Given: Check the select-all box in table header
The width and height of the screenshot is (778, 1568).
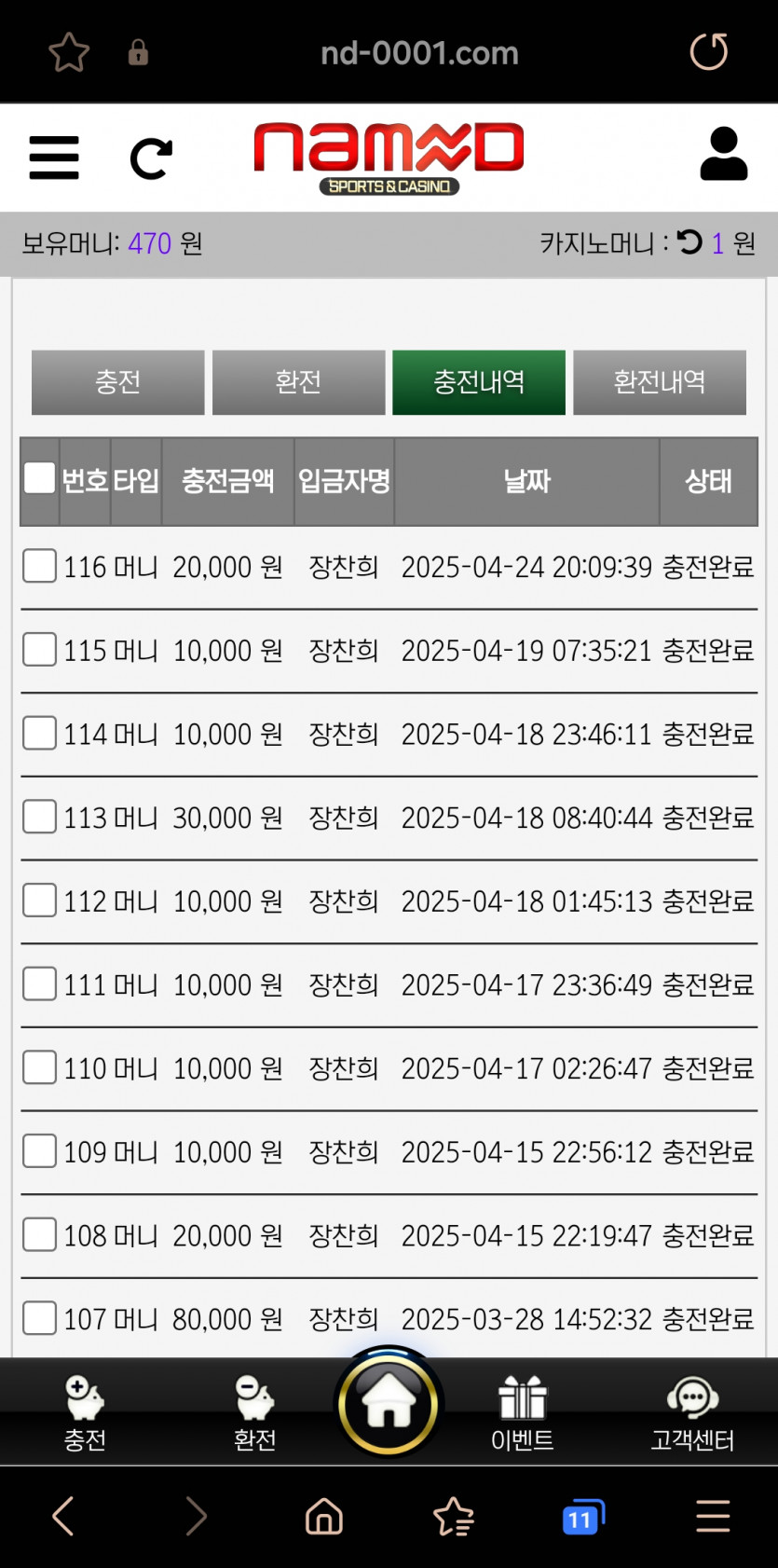Looking at the screenshot, I should [39, 477].
